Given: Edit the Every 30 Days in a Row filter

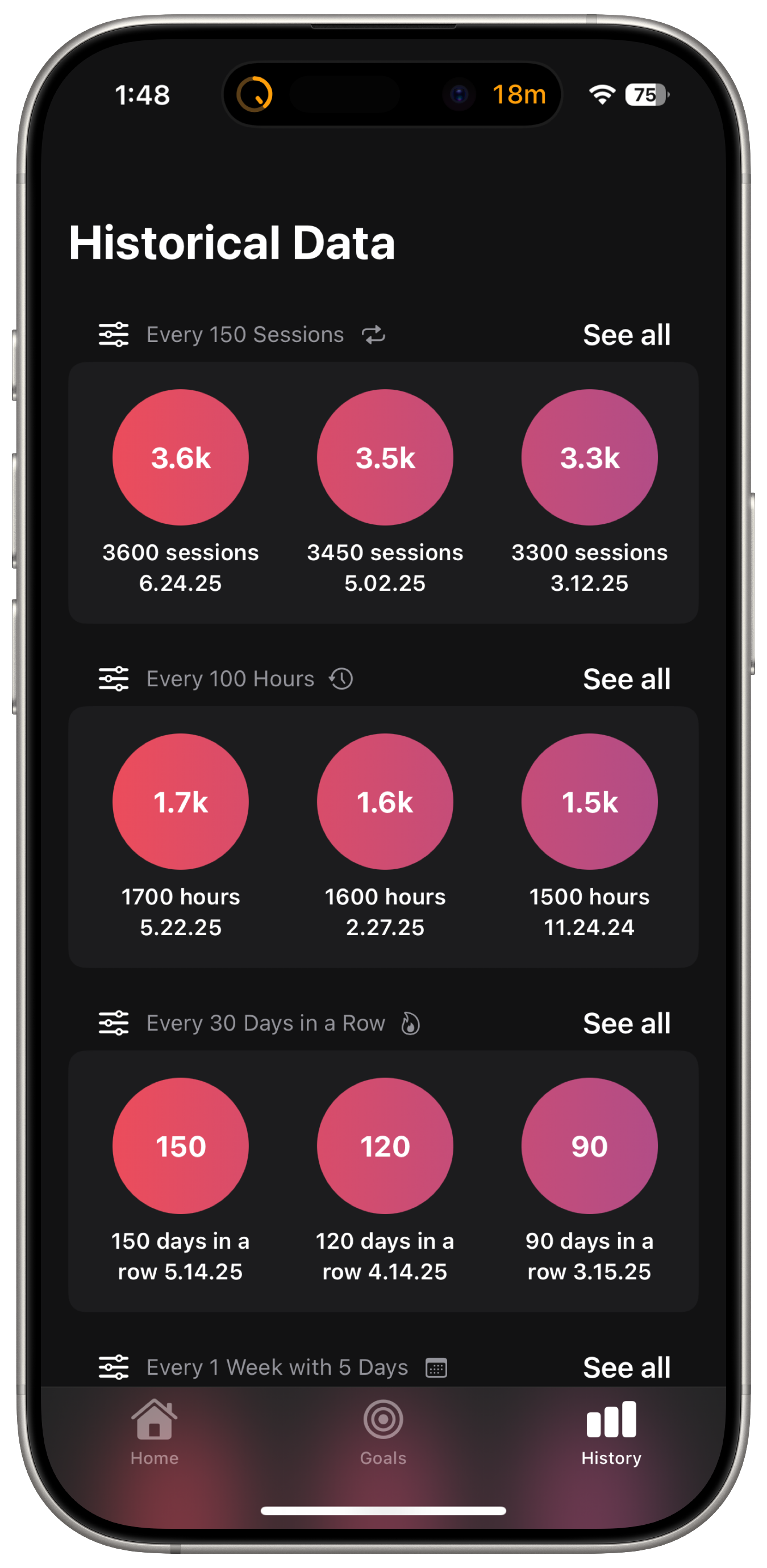Looking at the screenshot, I should click(114, 1023).
